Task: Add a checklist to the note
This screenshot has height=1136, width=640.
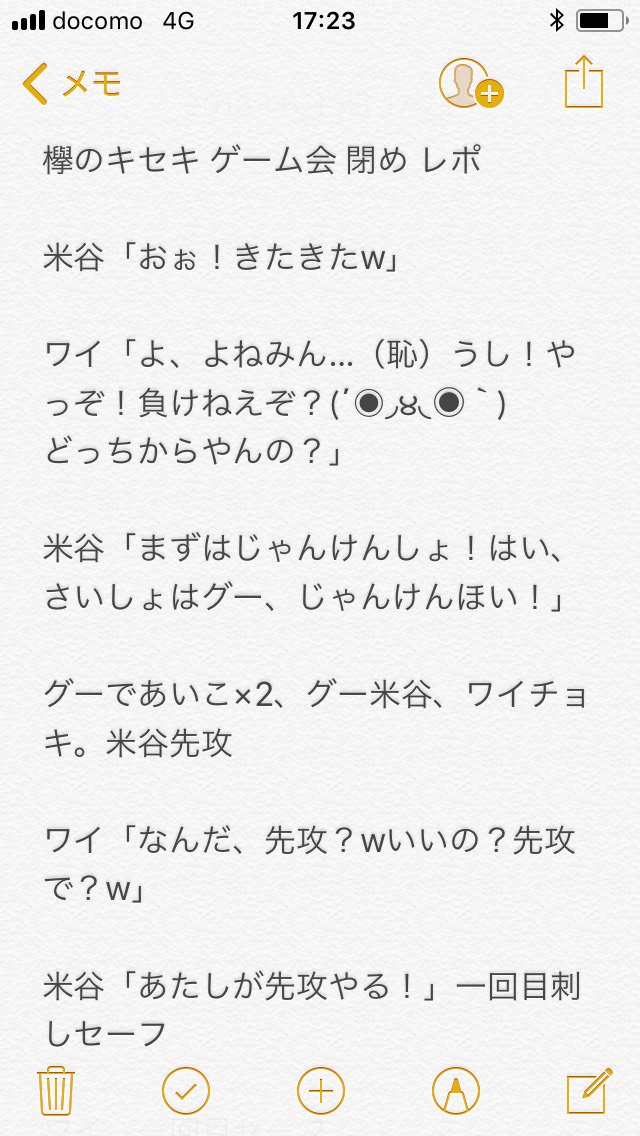Action: [186, 1090]
